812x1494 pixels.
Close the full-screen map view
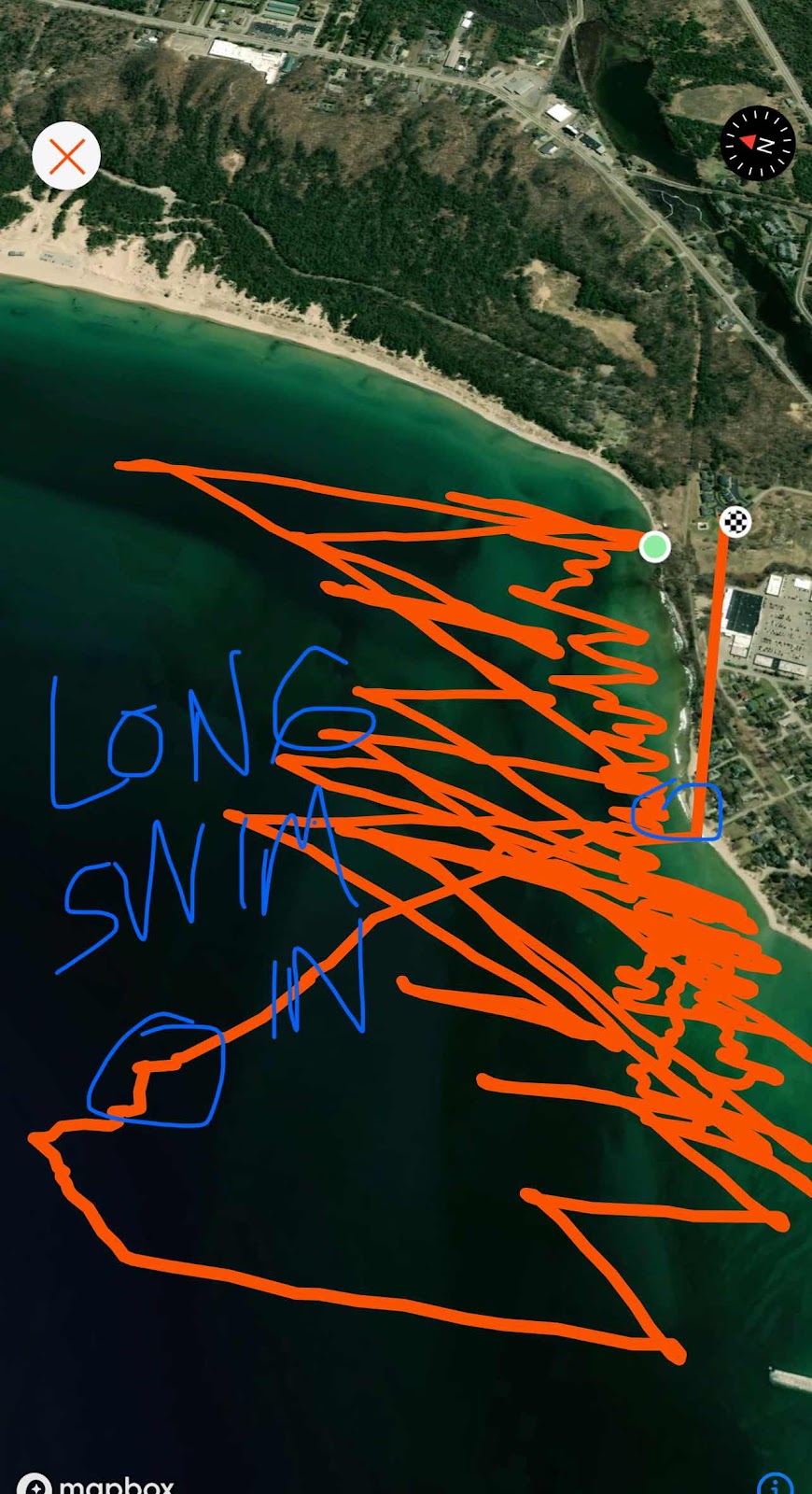(66, 156)
